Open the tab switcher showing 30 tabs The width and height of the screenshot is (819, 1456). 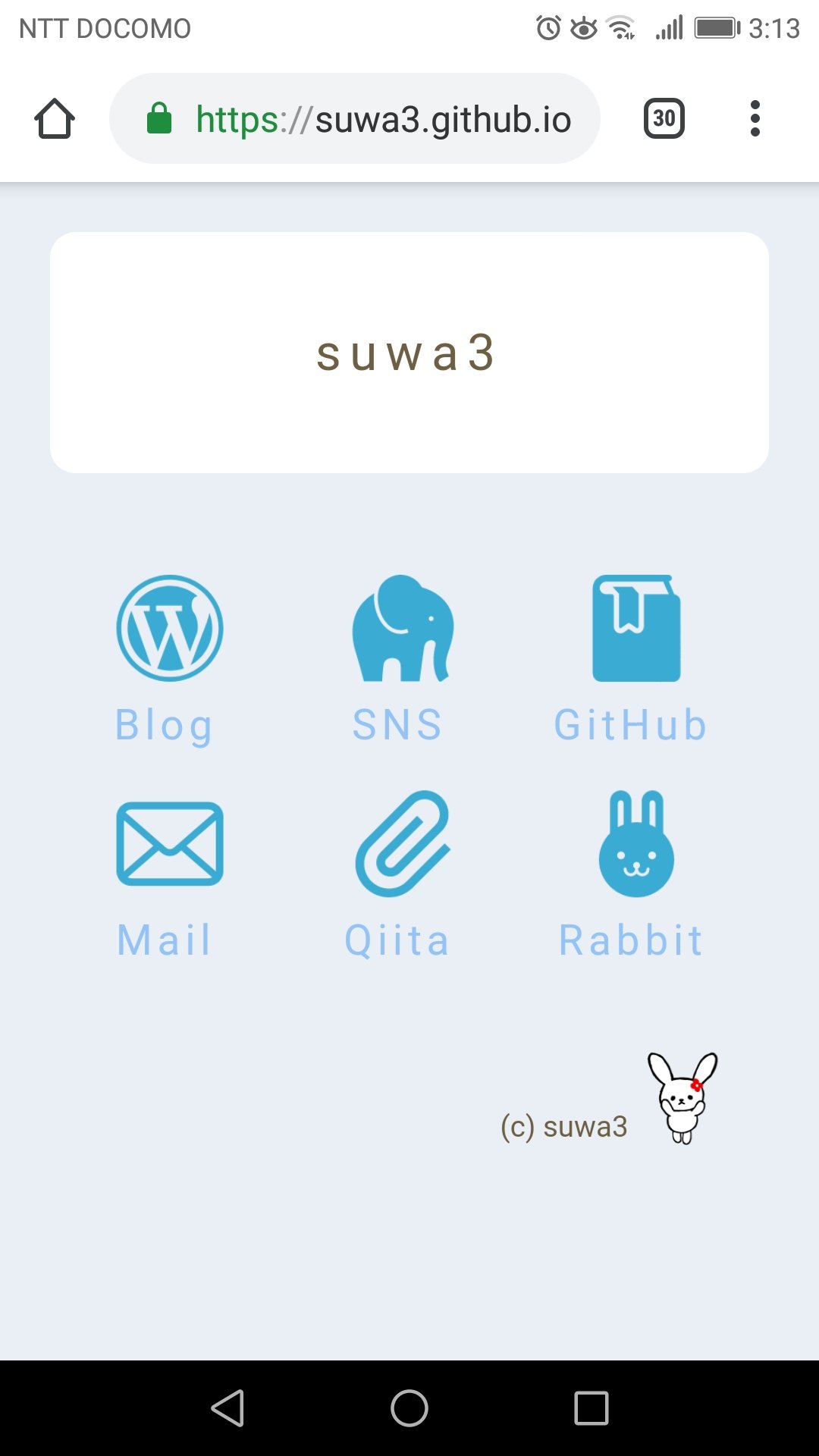664,119
